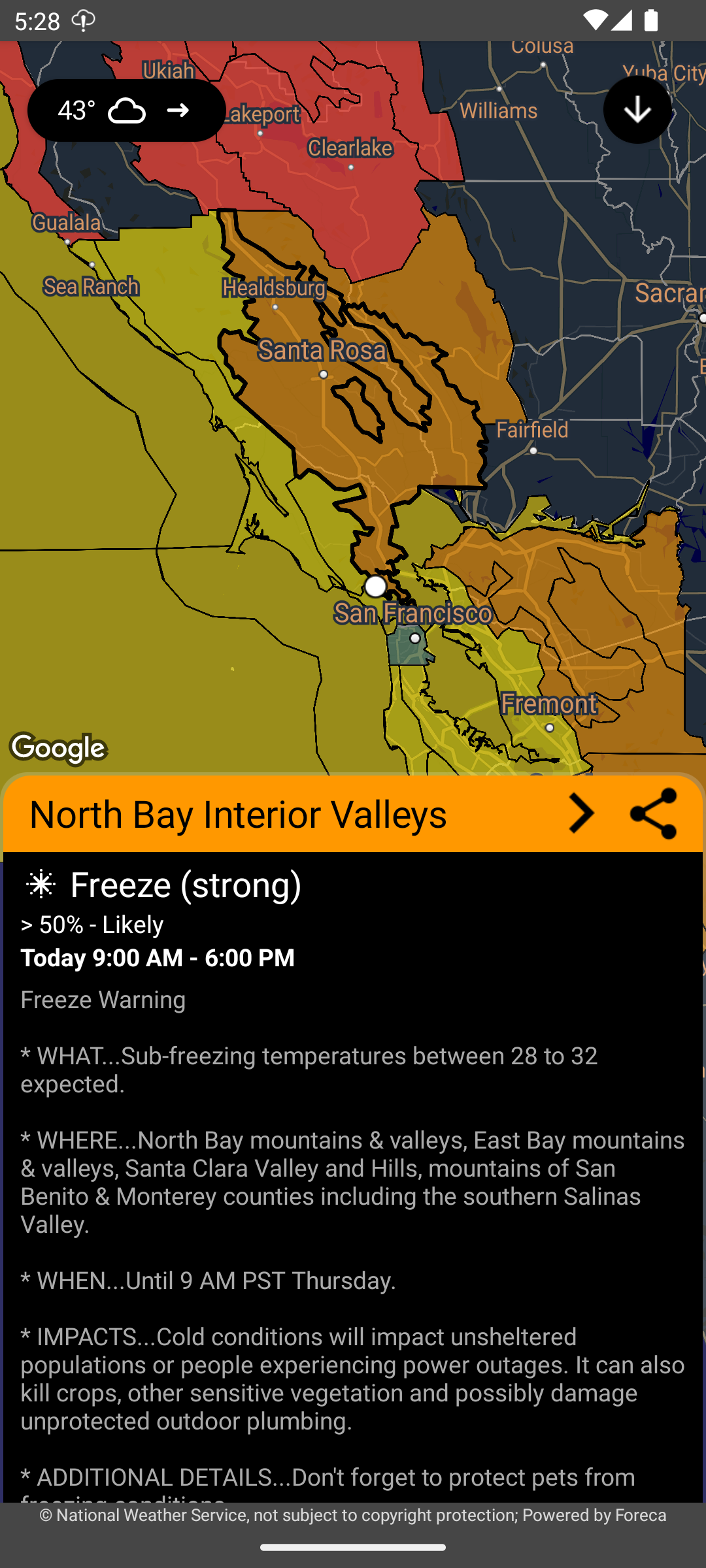Select the white location marker near San Francisco
706x1568 pixels.
[376, 586]
